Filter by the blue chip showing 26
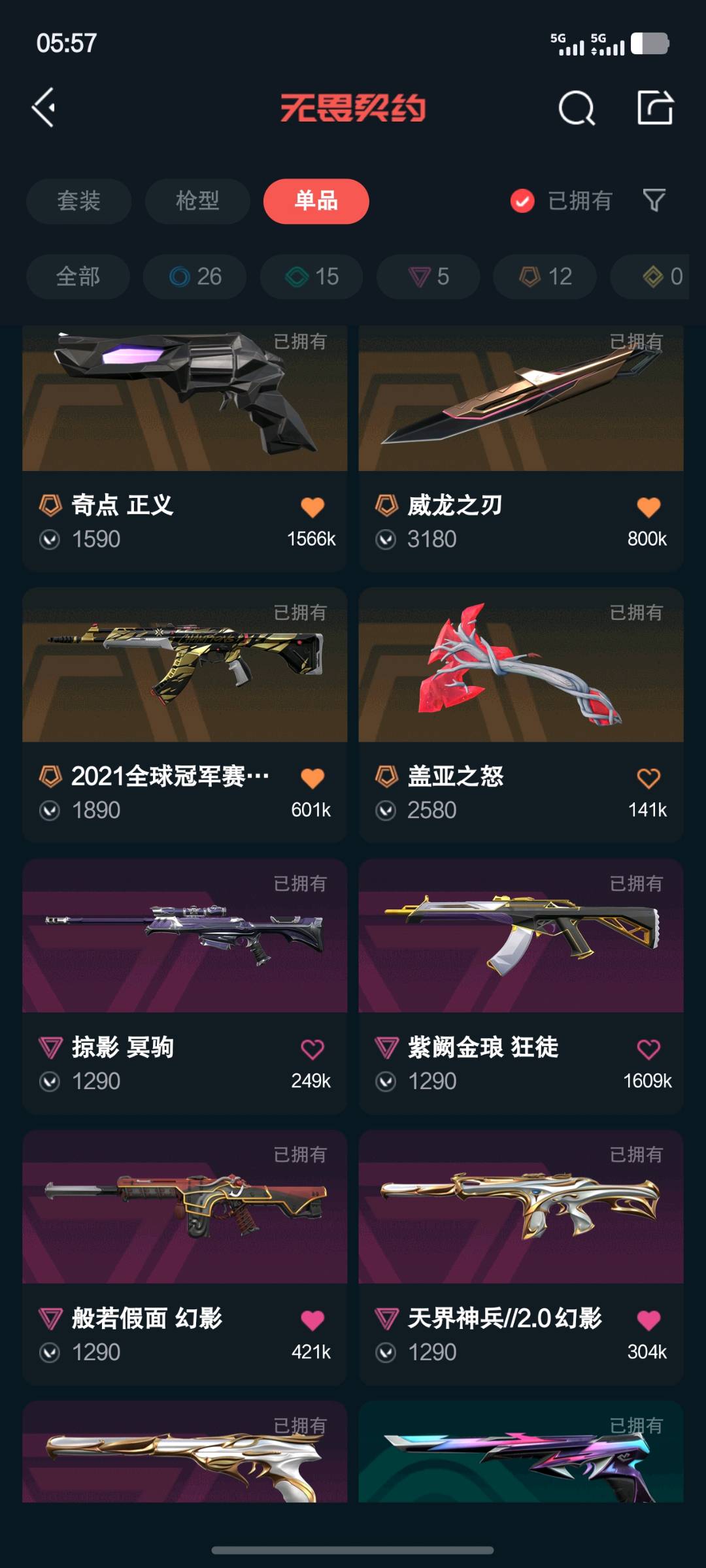 [x=195, y=277]
